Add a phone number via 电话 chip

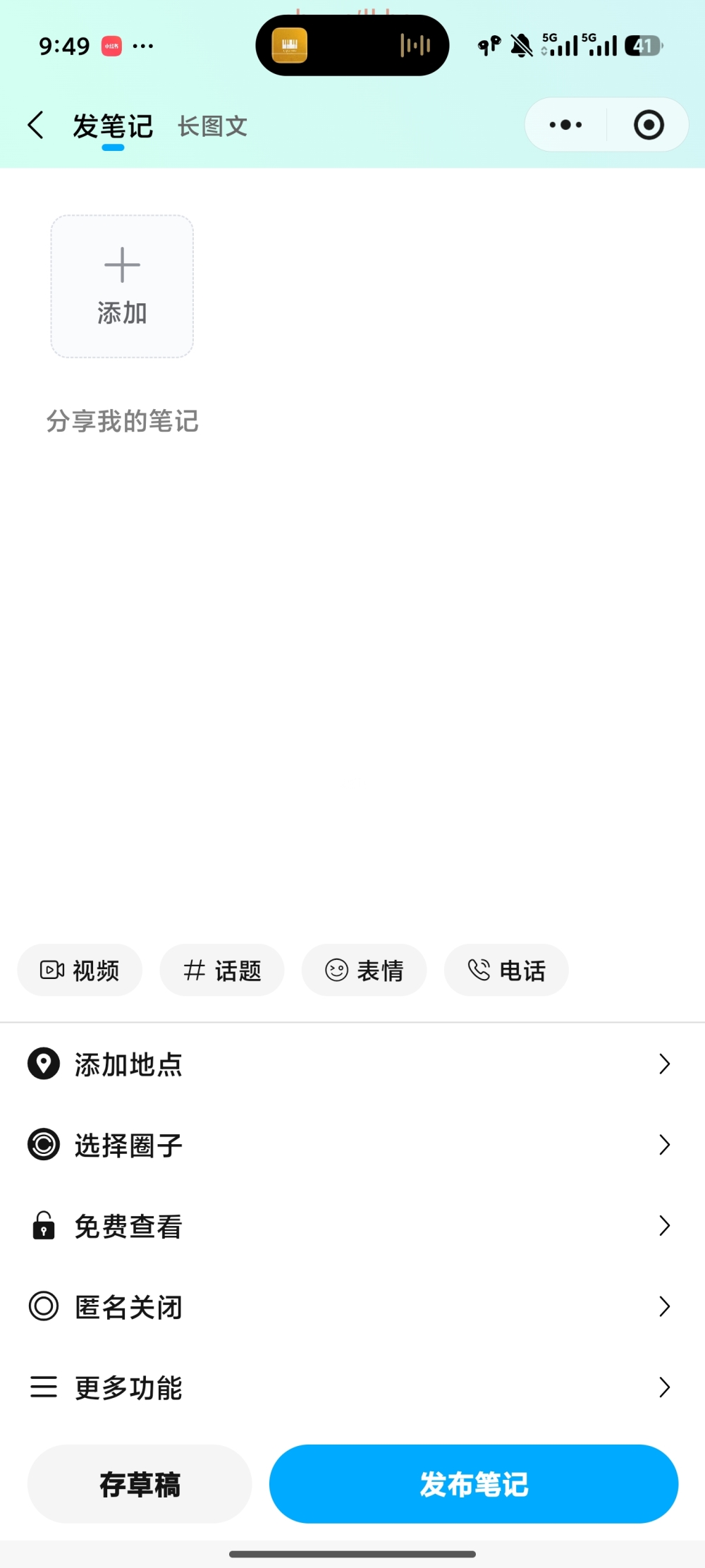tap(506, 971)
